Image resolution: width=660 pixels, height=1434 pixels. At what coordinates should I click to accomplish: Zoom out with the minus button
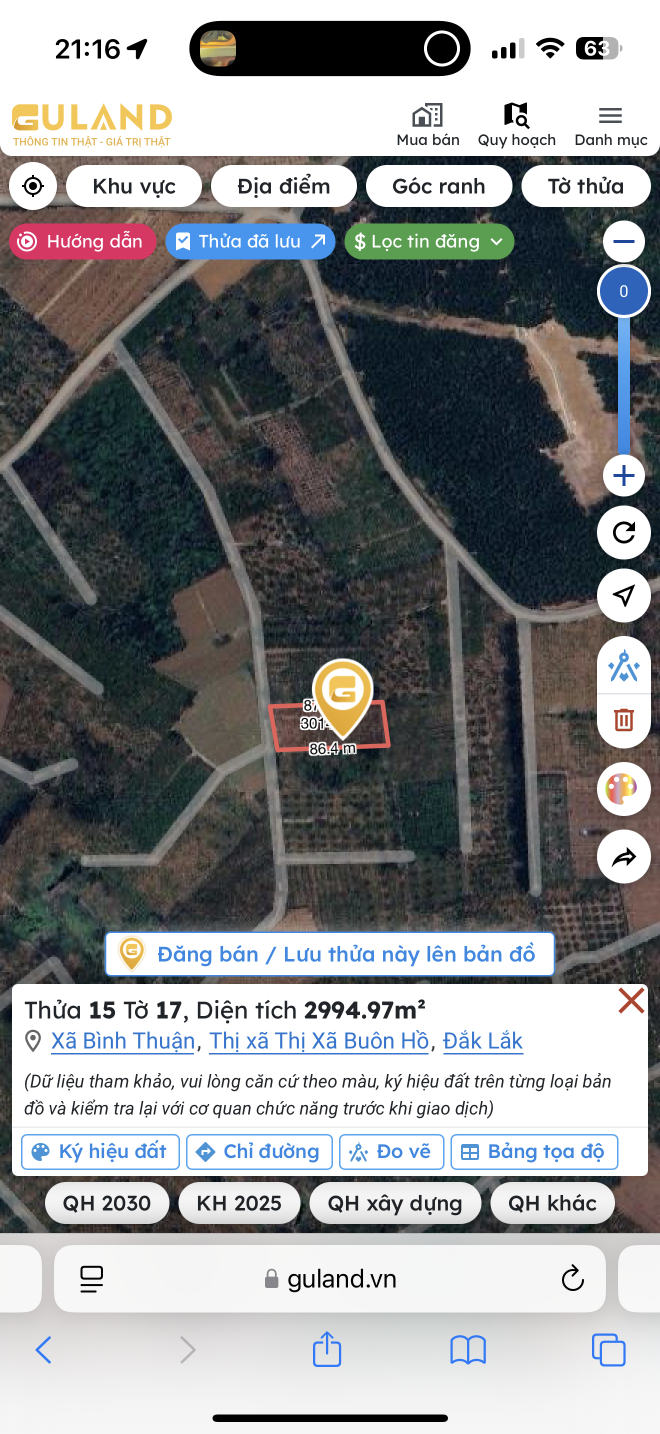(624, 241)
